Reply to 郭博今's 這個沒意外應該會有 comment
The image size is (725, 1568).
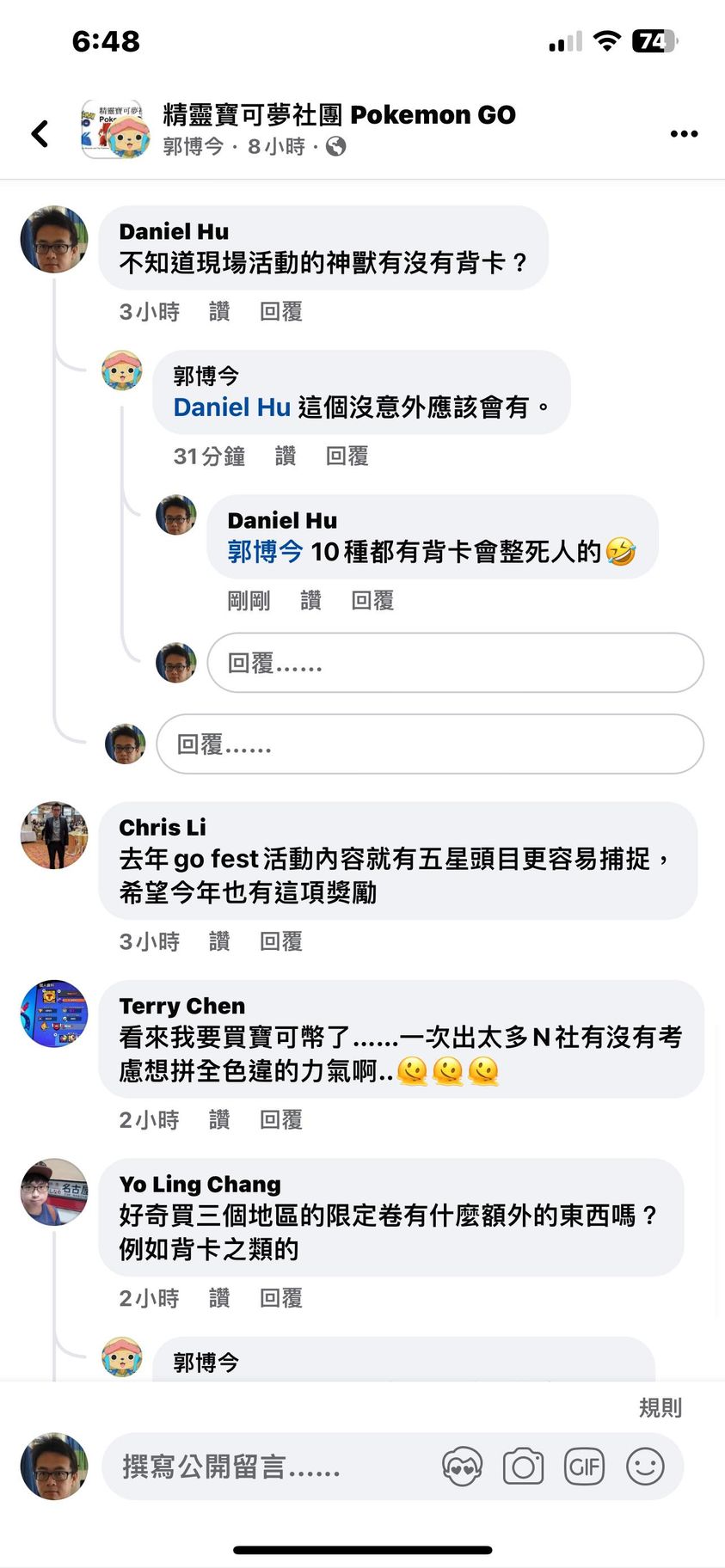(347, 456)
